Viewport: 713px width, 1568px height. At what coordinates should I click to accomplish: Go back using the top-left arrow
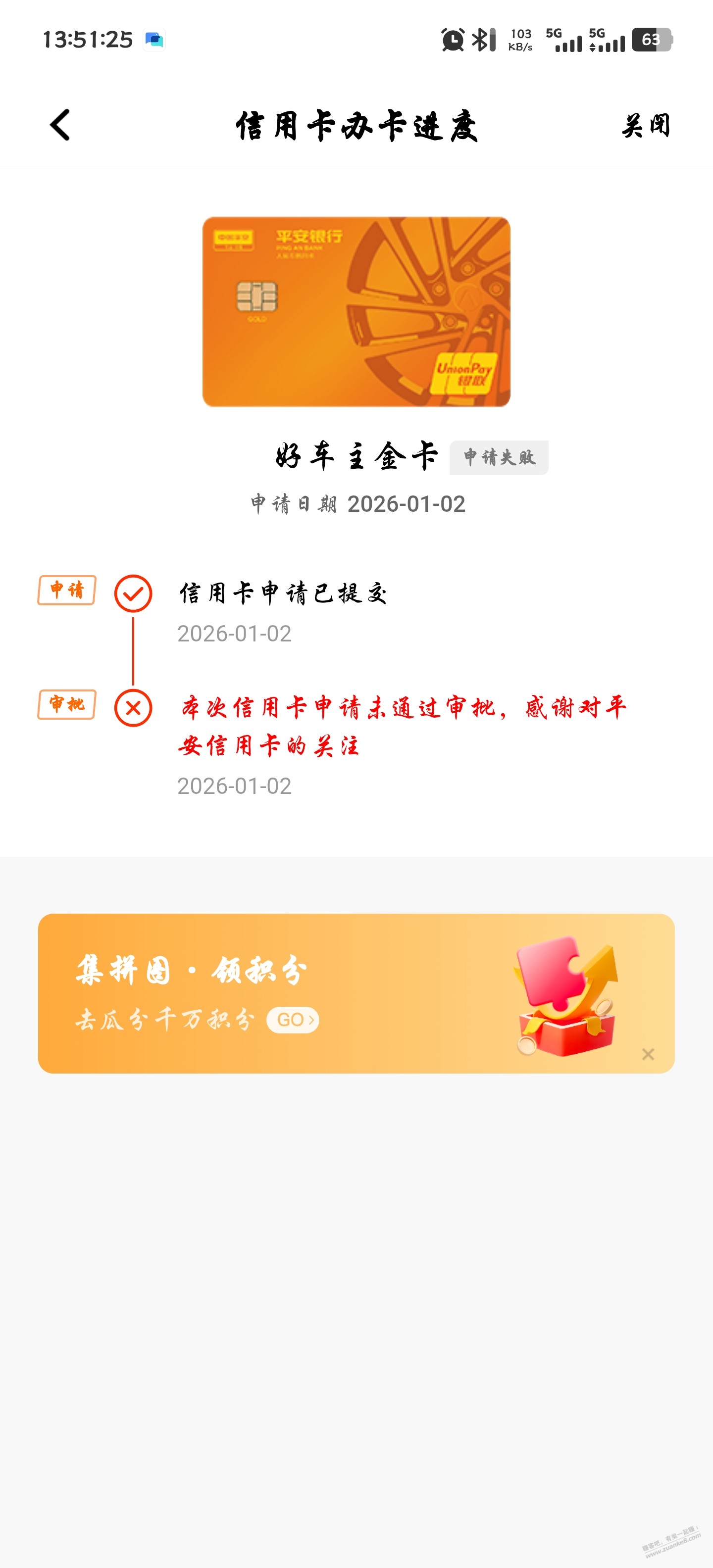click(x=60, y=125)
